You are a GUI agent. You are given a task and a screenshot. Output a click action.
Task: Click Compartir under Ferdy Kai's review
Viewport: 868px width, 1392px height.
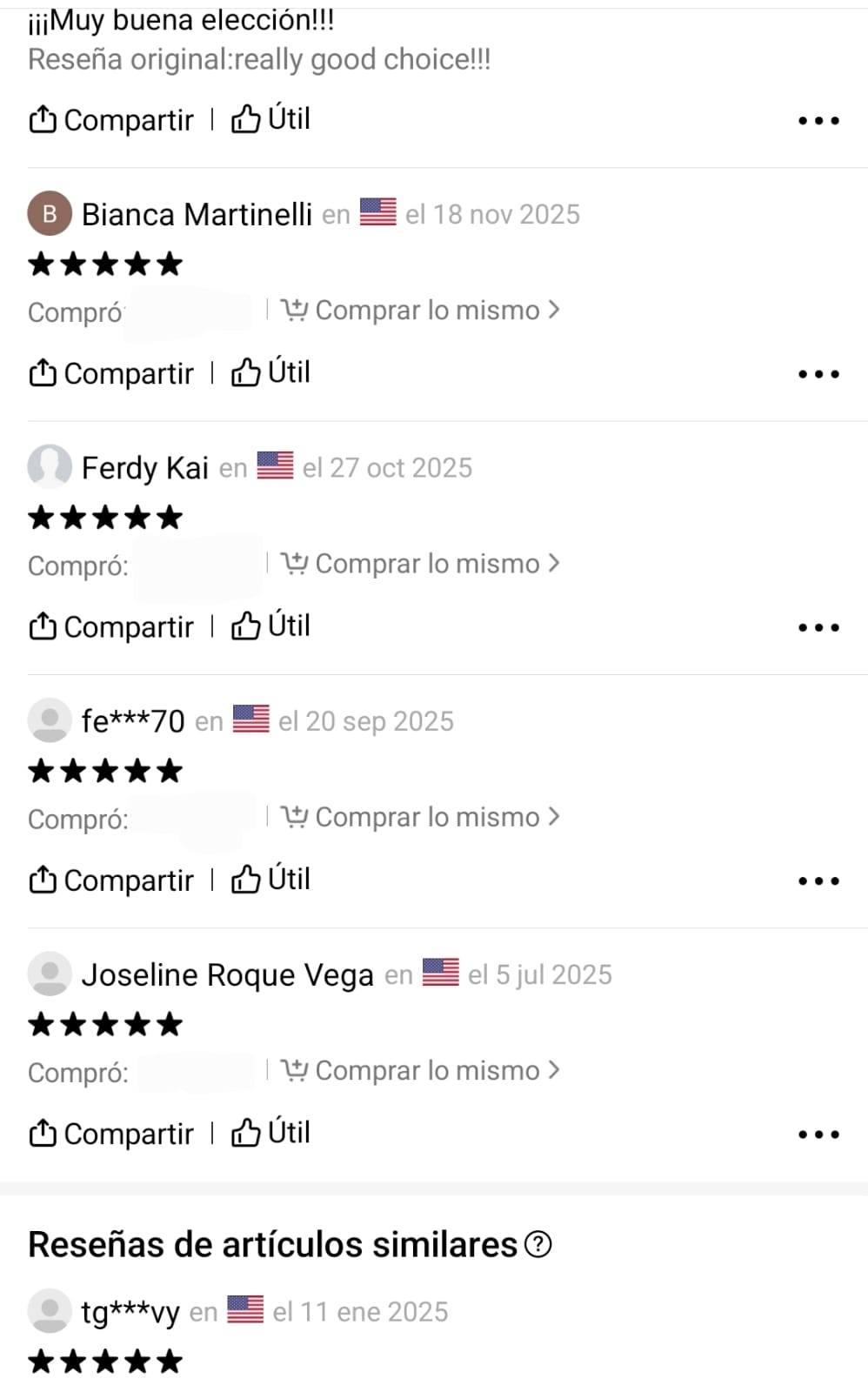click(111, 626)
